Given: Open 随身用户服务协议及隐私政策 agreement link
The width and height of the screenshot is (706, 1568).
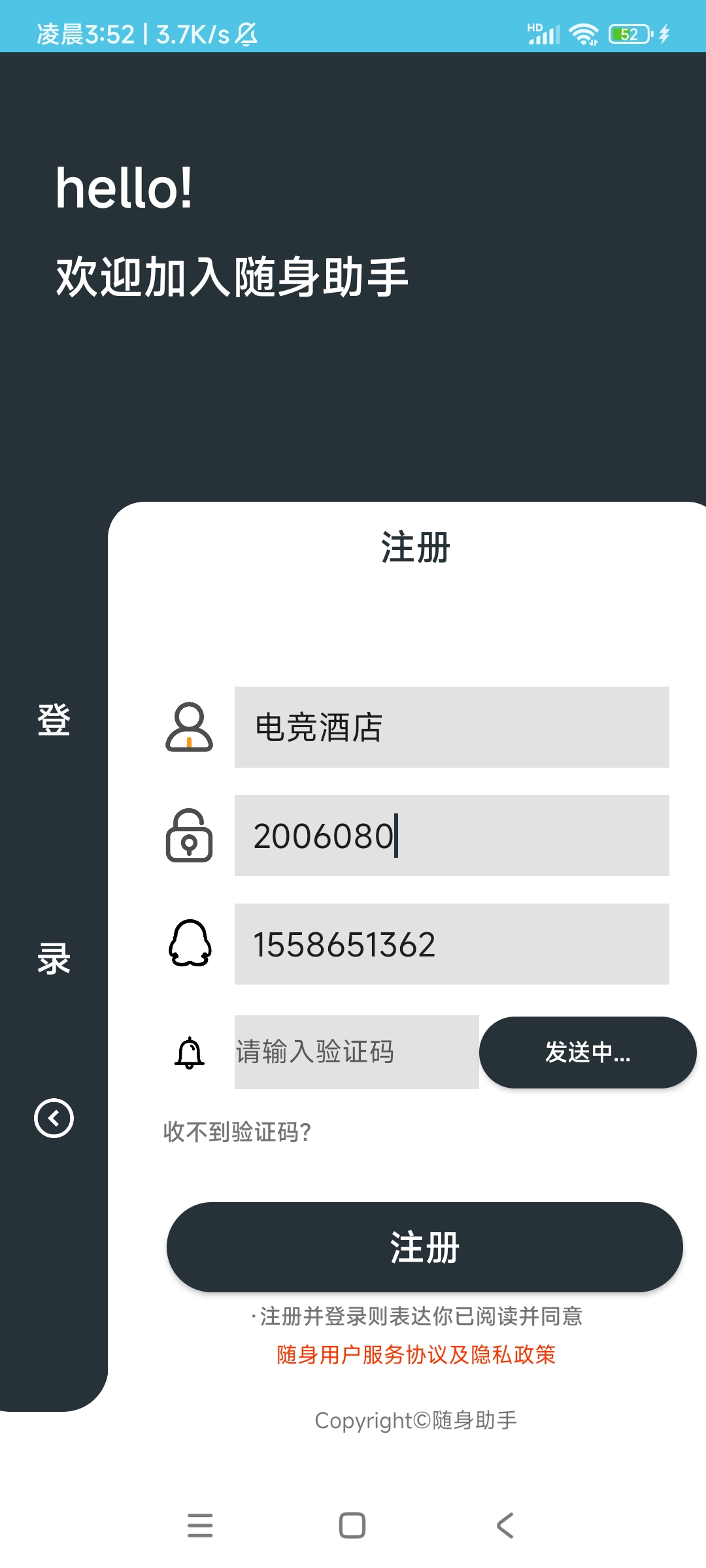Looking at the screenshot, I should click(416, 1354).
